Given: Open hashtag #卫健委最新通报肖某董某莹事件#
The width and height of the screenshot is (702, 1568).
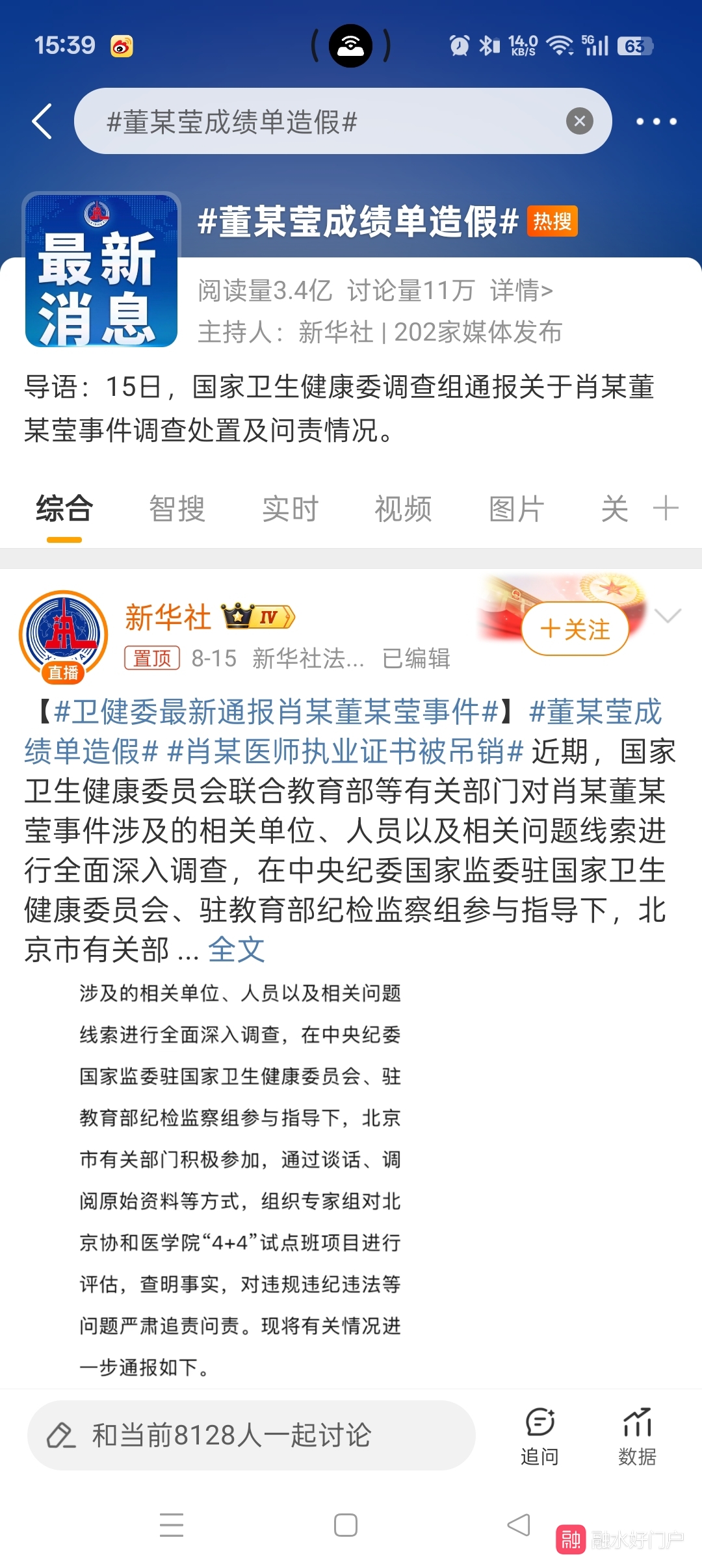Looking at the screenshot, I should (276, 712).
